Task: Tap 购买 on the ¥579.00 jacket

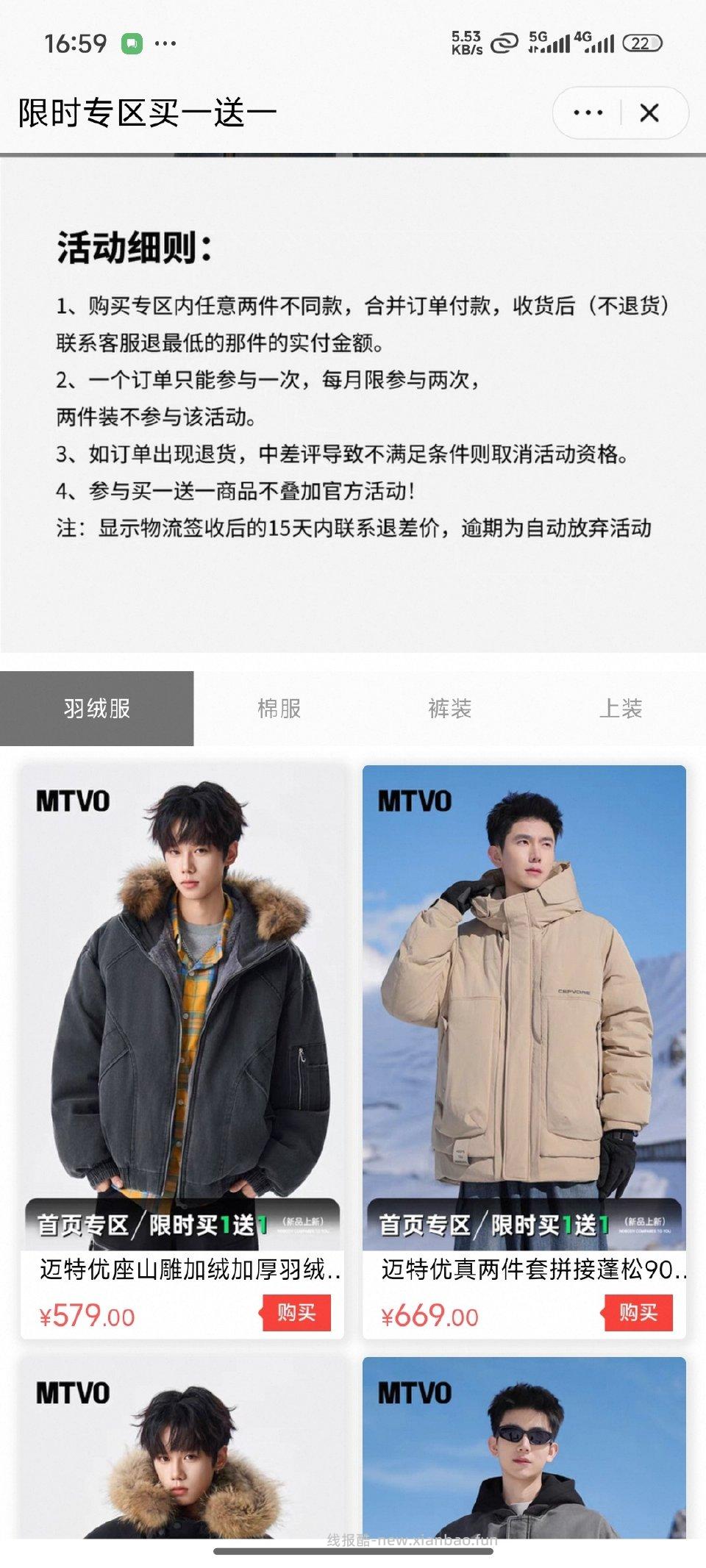Action: click(x=296, y=1313)
